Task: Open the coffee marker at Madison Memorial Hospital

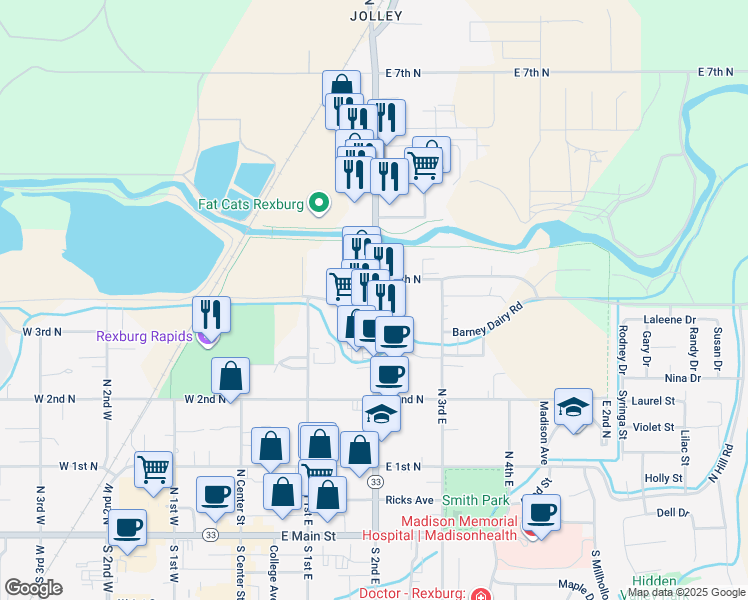Action: coord(542,514)
